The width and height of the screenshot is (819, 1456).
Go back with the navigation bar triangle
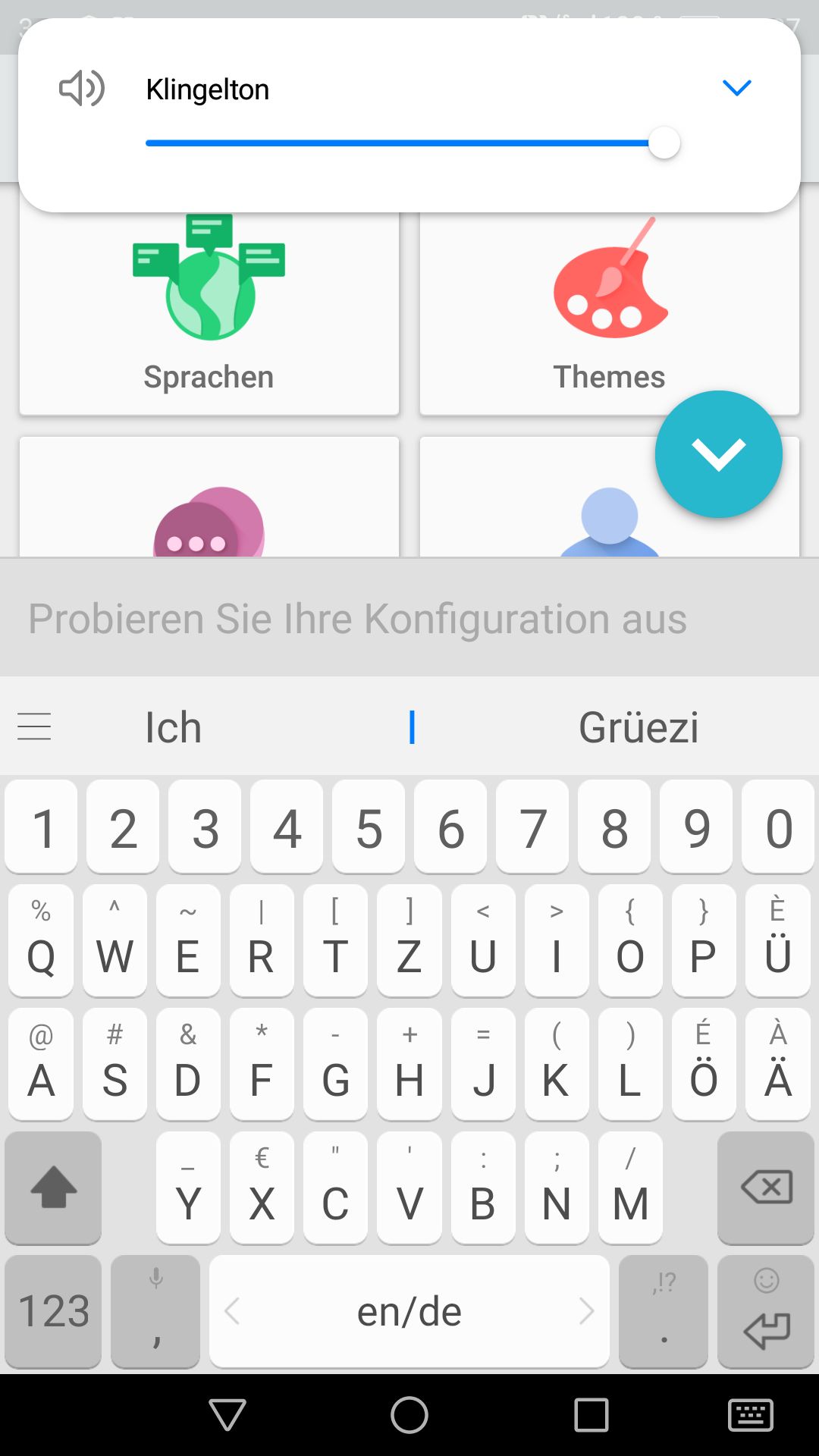coord(227,1415)
